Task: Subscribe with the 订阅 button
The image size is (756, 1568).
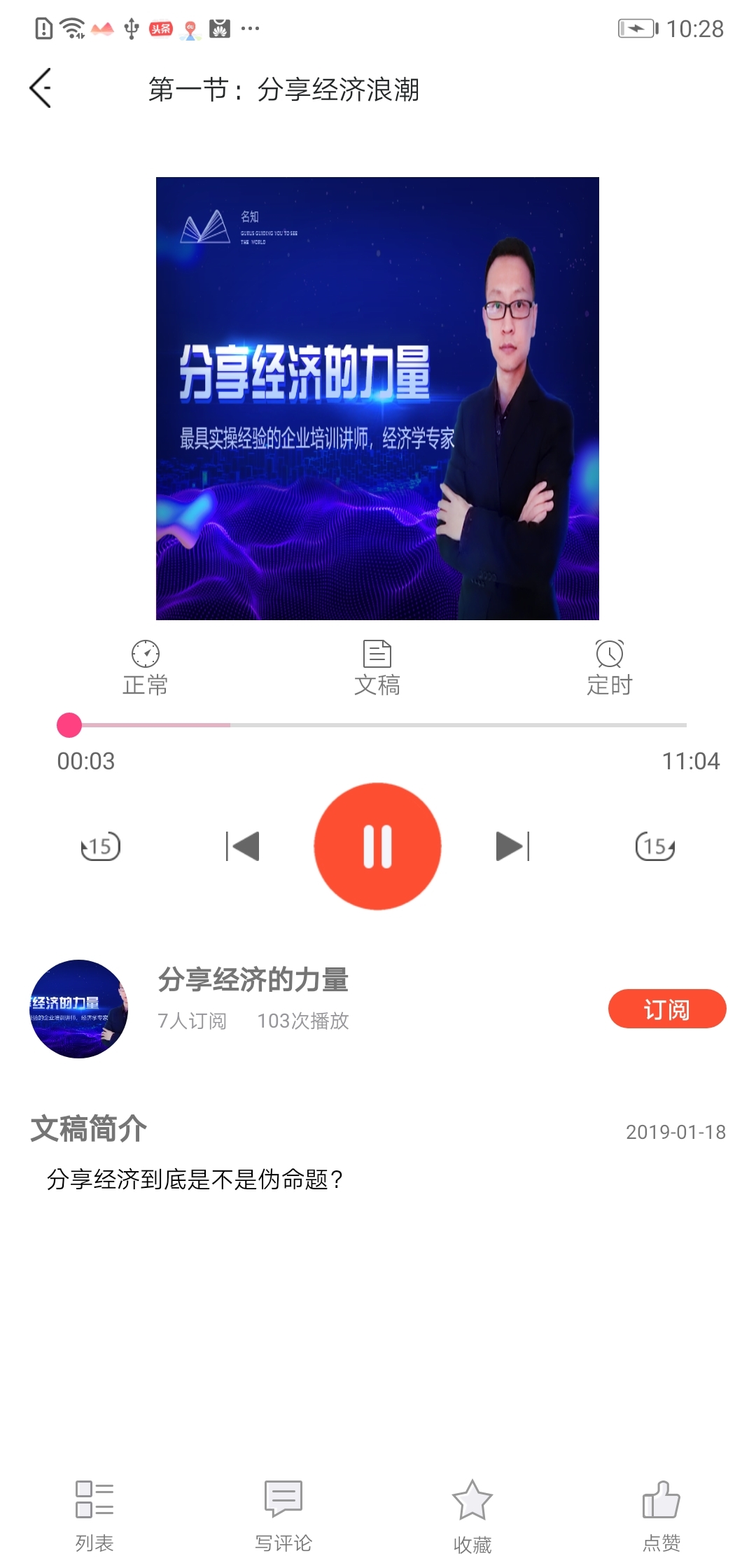Action: 666,1009
